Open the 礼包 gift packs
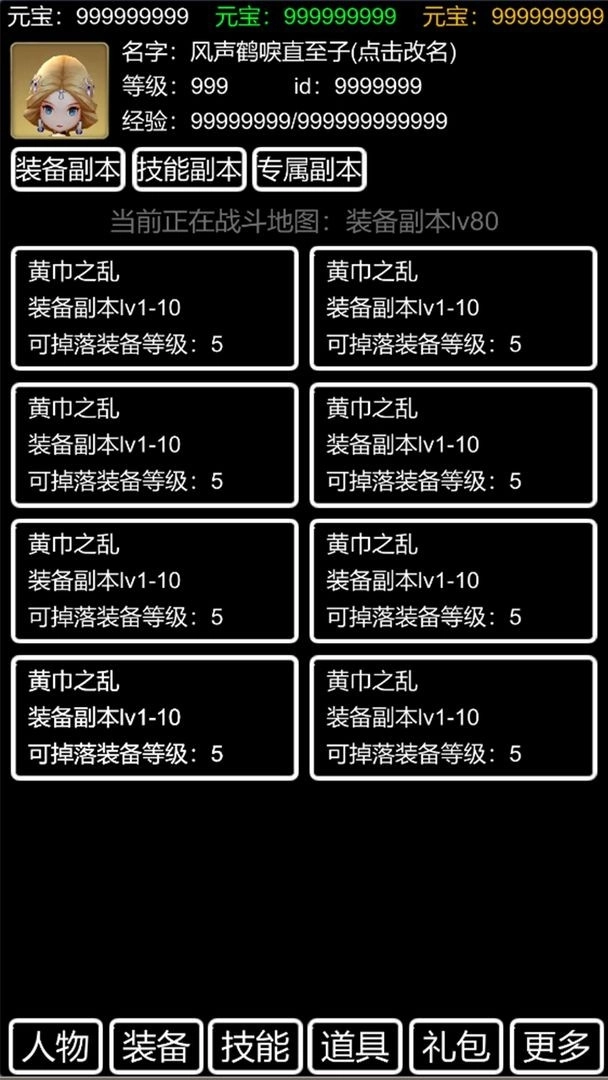Viewport: 608px width, 1080px height. 455,1046
